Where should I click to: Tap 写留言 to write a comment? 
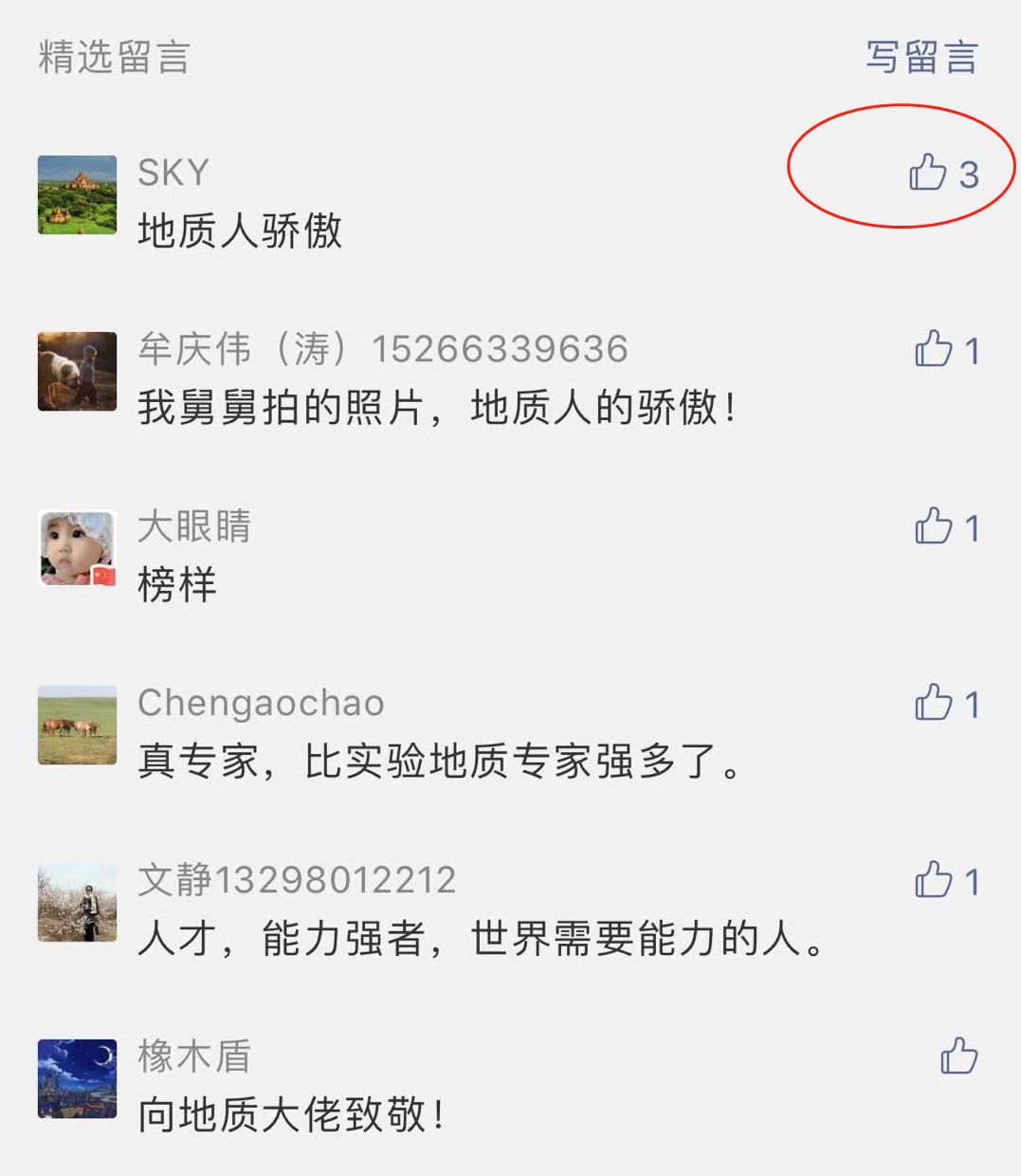point(921,57)
